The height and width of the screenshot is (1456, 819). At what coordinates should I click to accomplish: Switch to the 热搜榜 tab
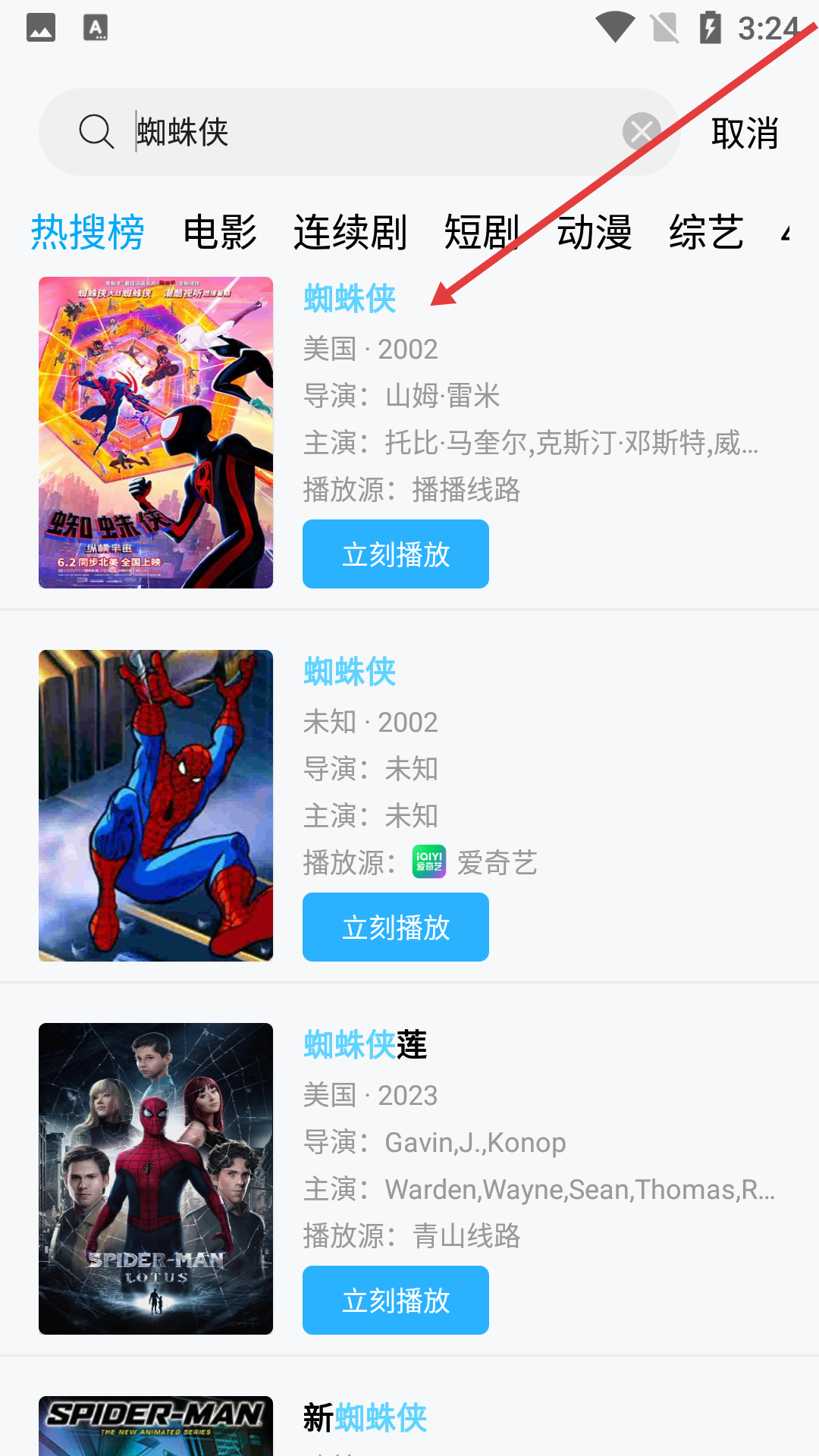tap(87, 232)
